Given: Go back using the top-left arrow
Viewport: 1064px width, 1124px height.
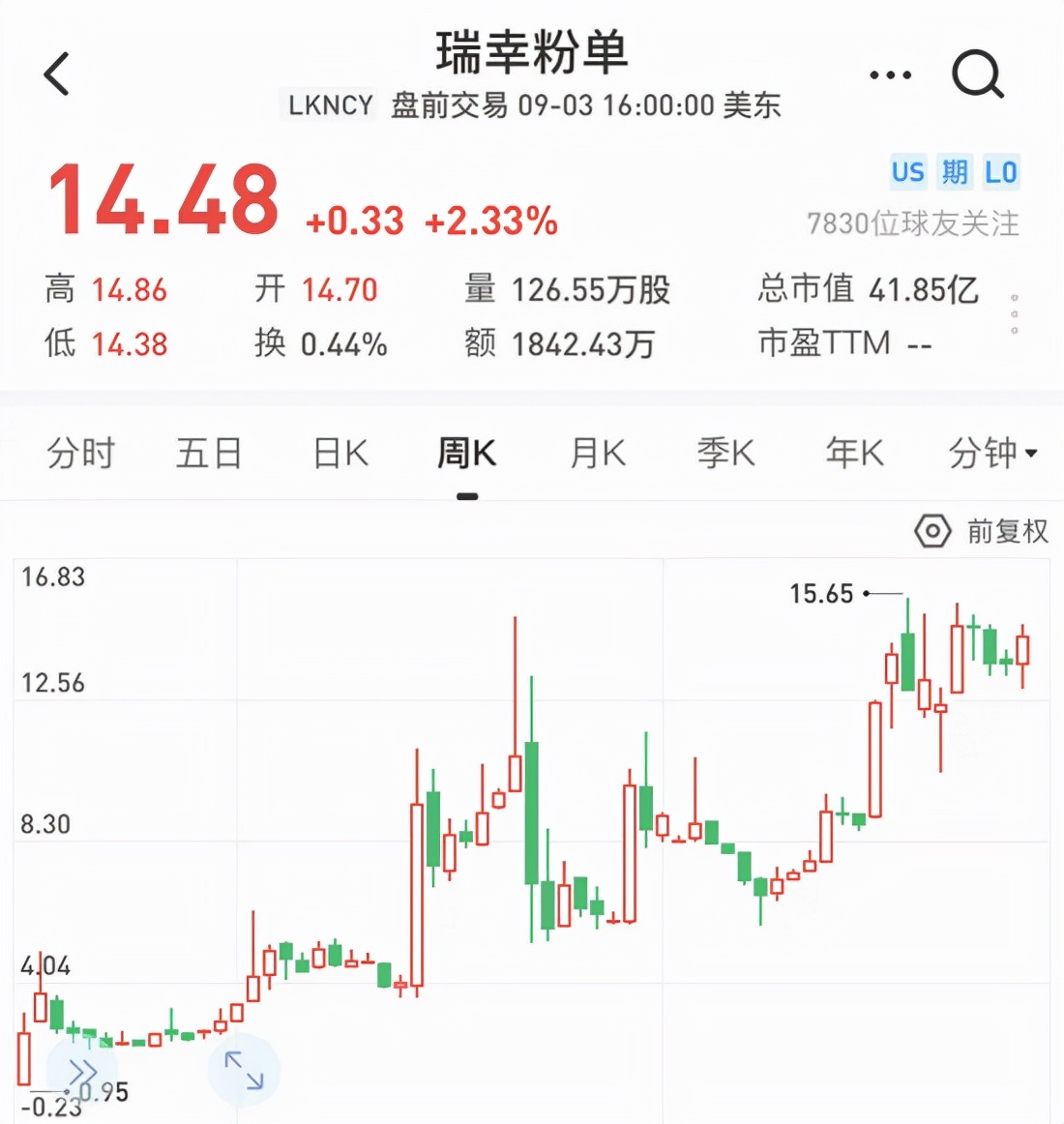Looking at the screenshot, I should (58, 74).
